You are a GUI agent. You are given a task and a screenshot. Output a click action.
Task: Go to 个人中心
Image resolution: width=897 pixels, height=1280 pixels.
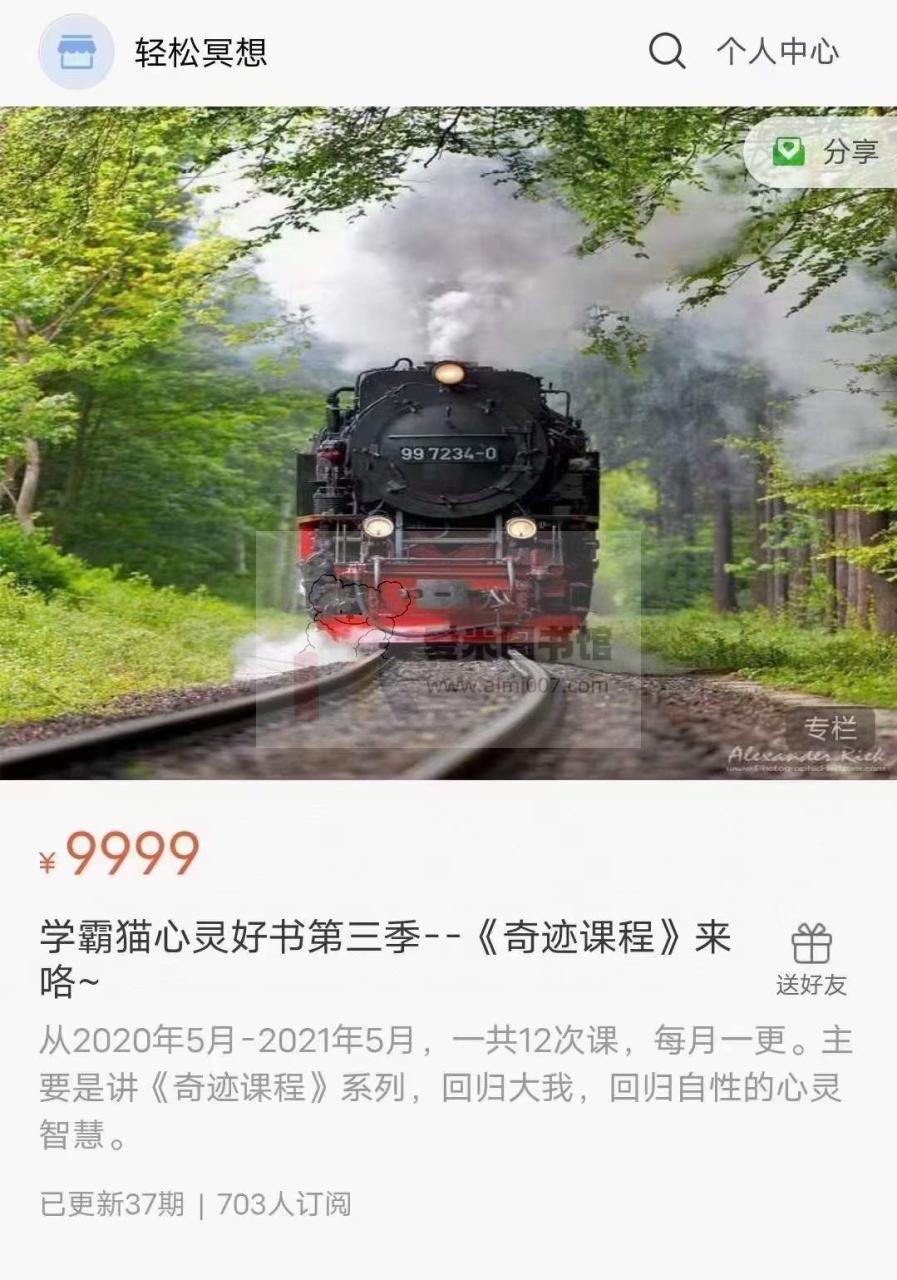click(x=777, y=52)
